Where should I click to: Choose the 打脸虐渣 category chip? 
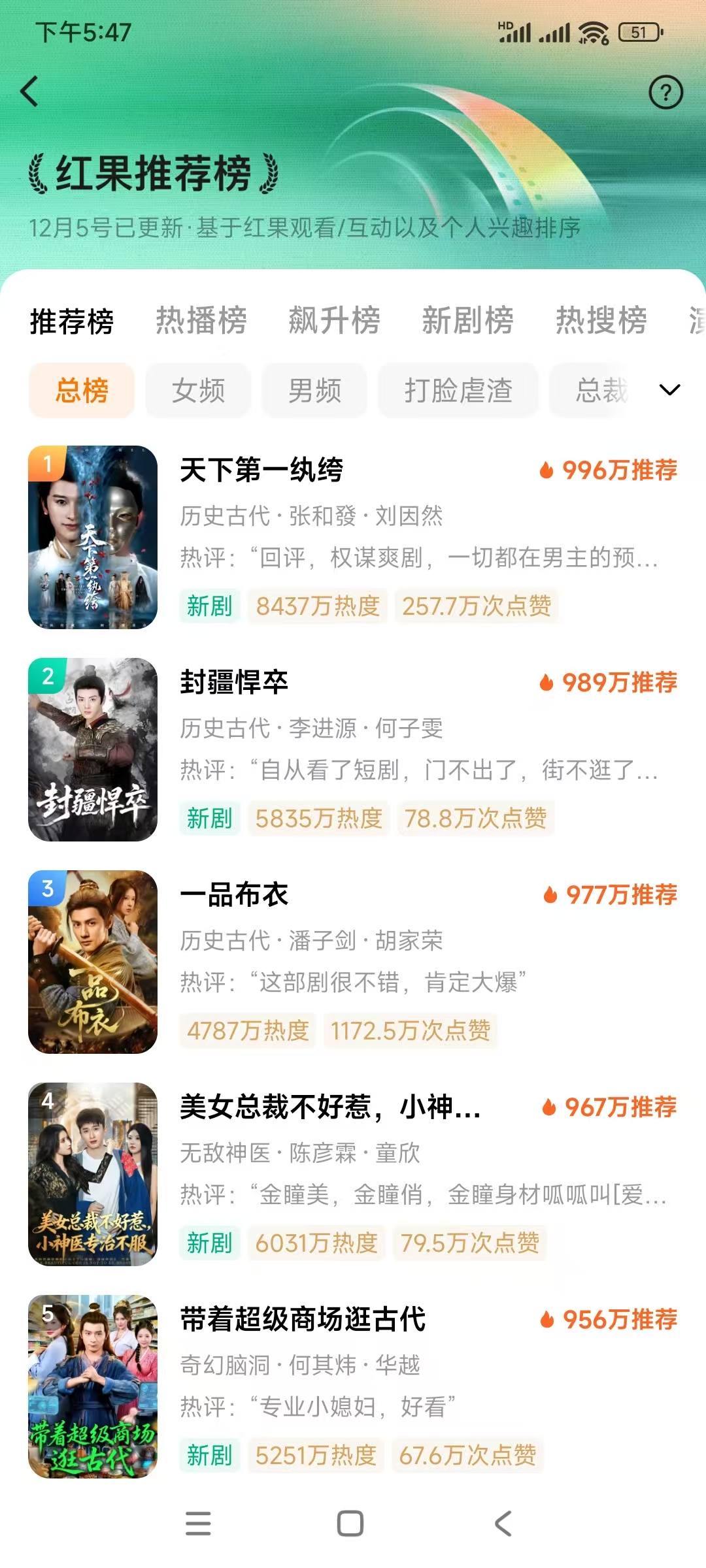click(x=458, y=391)
